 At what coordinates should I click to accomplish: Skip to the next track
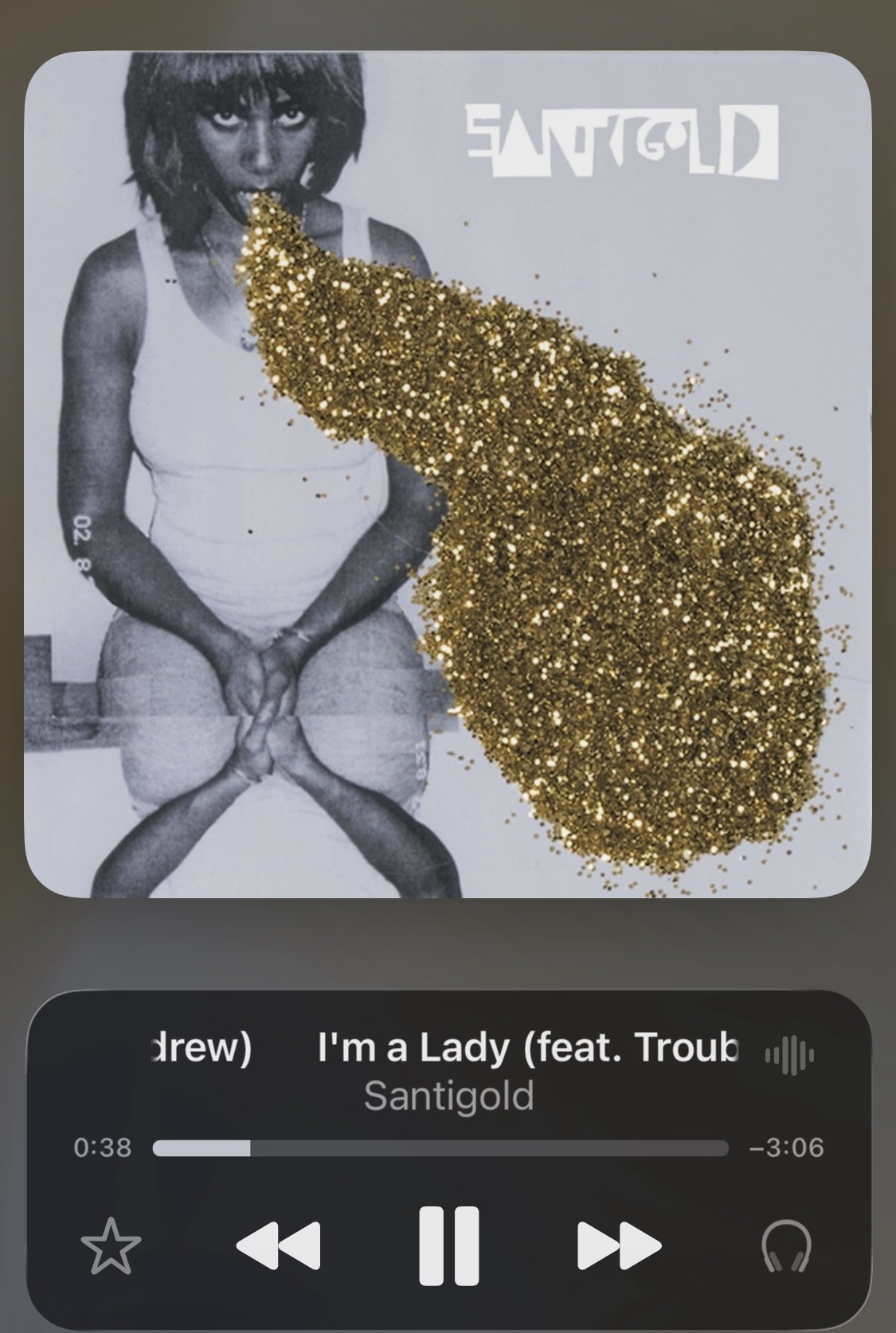tap(619, 1245)
